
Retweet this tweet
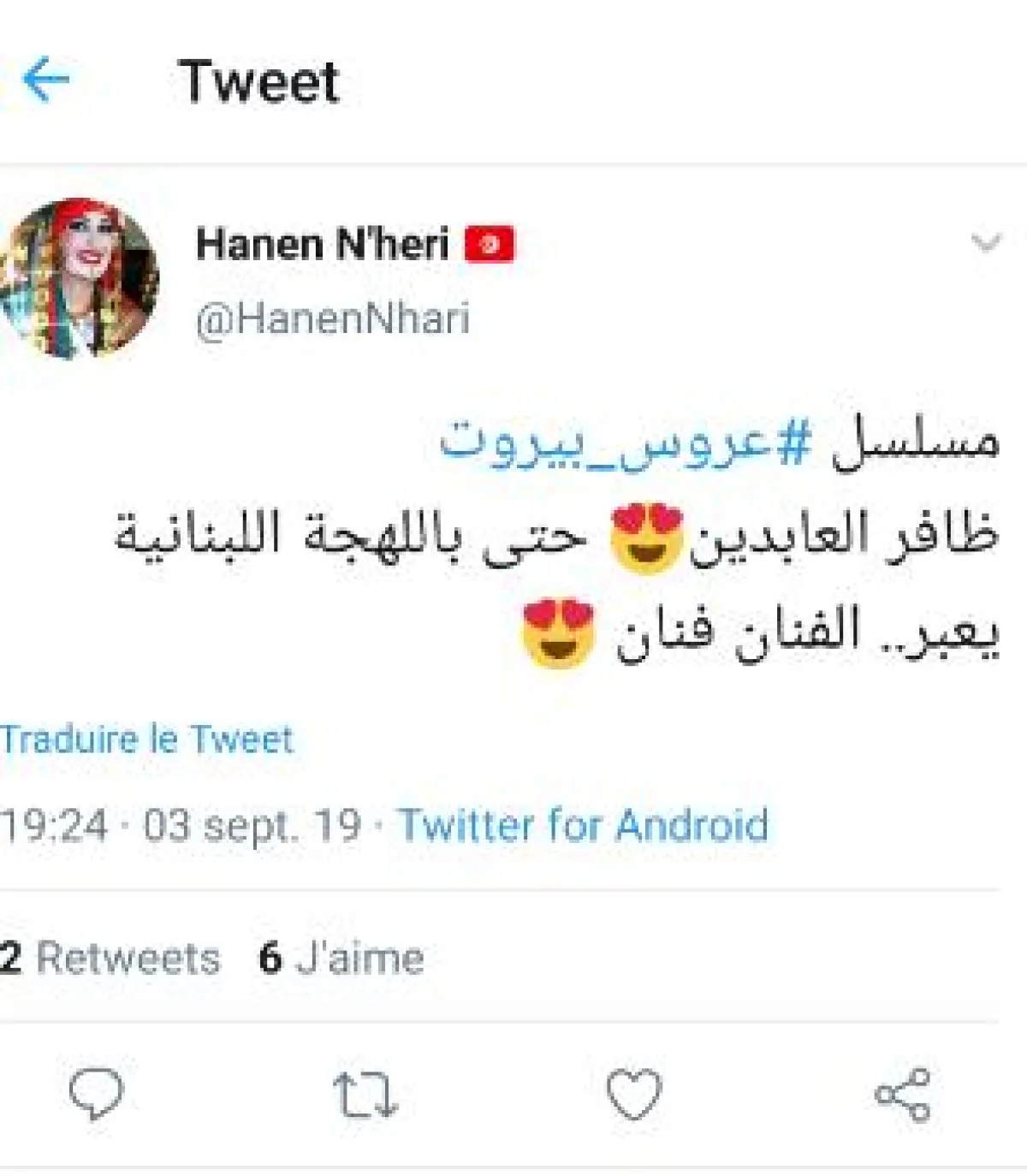pos(365,1094)
